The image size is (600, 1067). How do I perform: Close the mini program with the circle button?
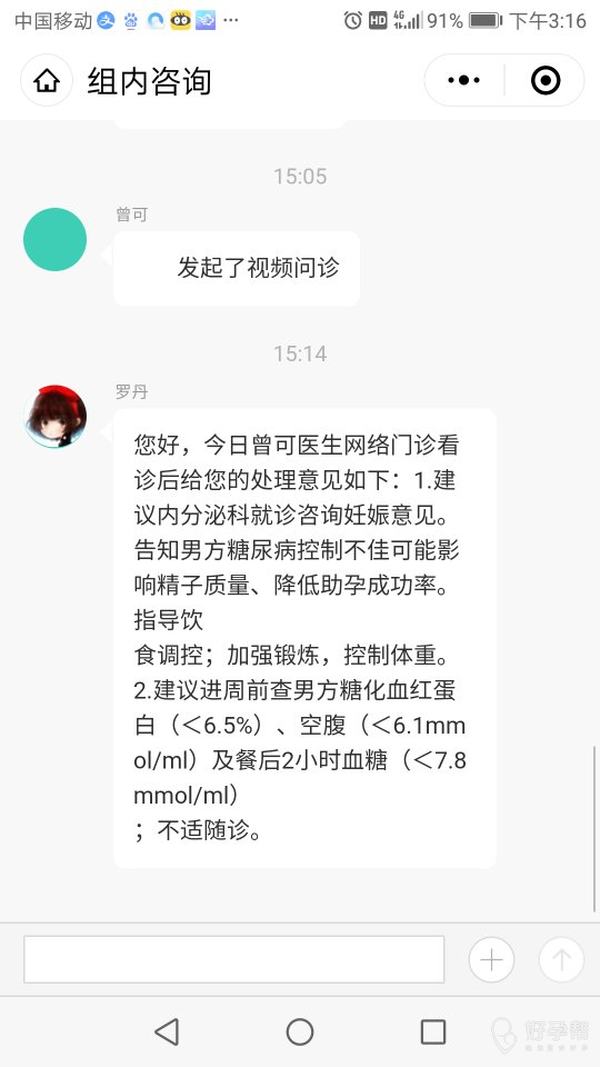click(545, 81)
